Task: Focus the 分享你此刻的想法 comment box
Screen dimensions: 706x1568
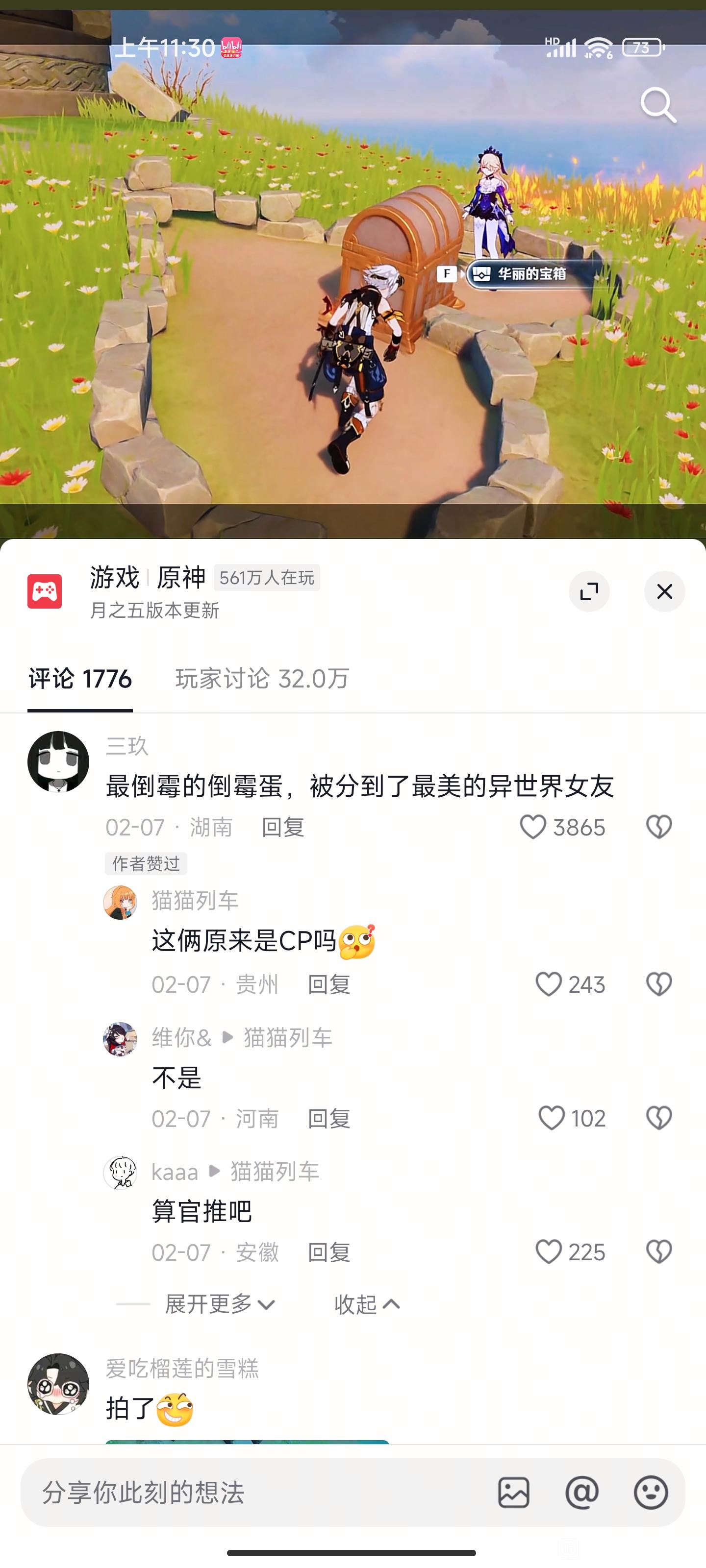Action: coord(244,1492)
